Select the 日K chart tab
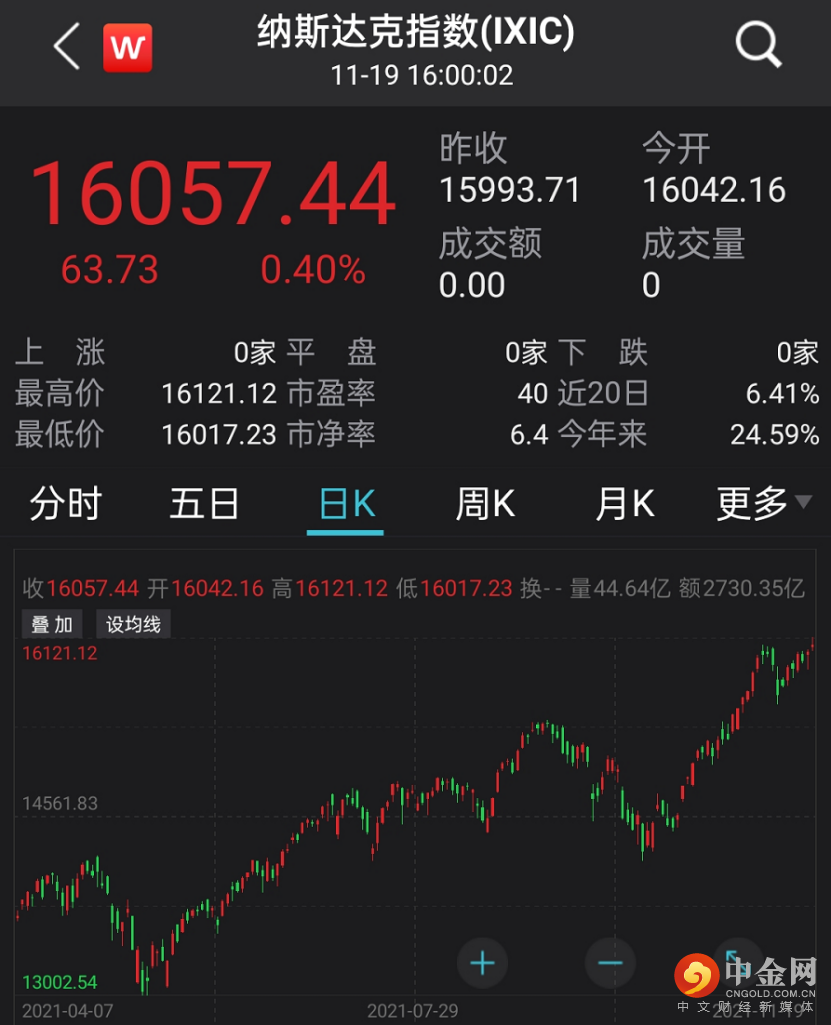The width and height of the screenshot is (831, 1025). [346, 504]
